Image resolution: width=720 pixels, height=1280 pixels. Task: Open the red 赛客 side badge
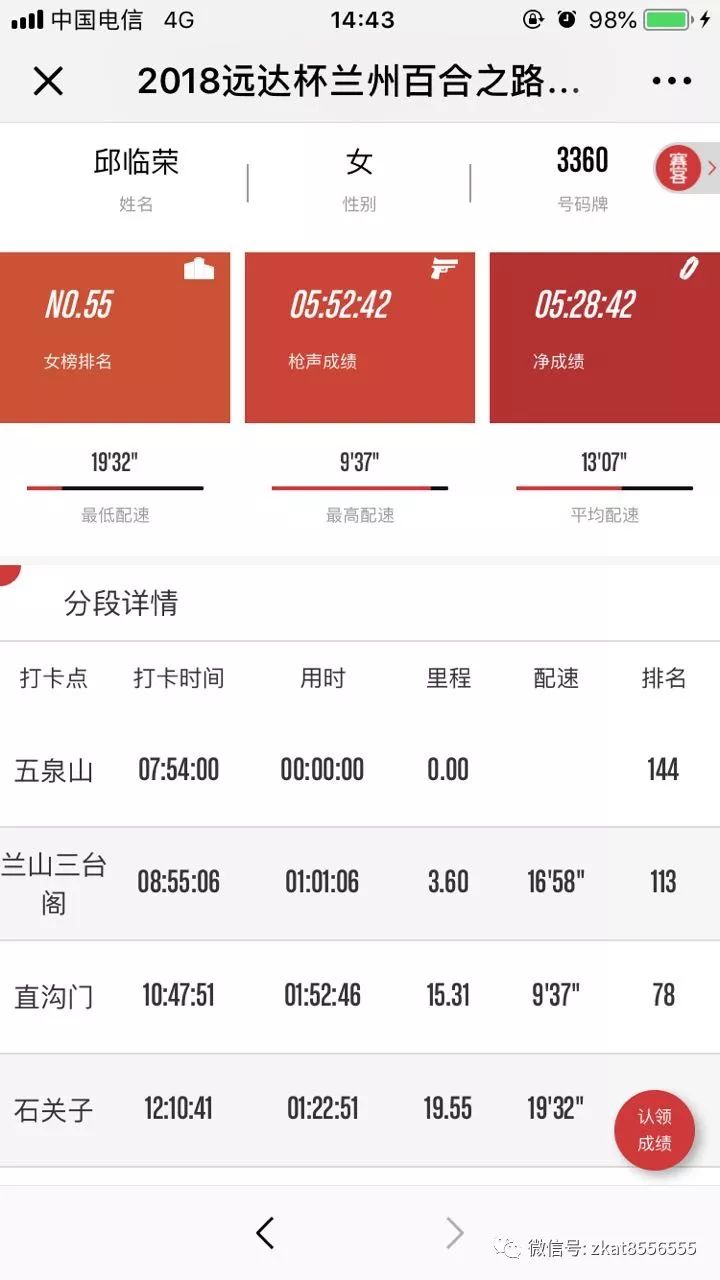pyautogui.click(x=681, y=168)
